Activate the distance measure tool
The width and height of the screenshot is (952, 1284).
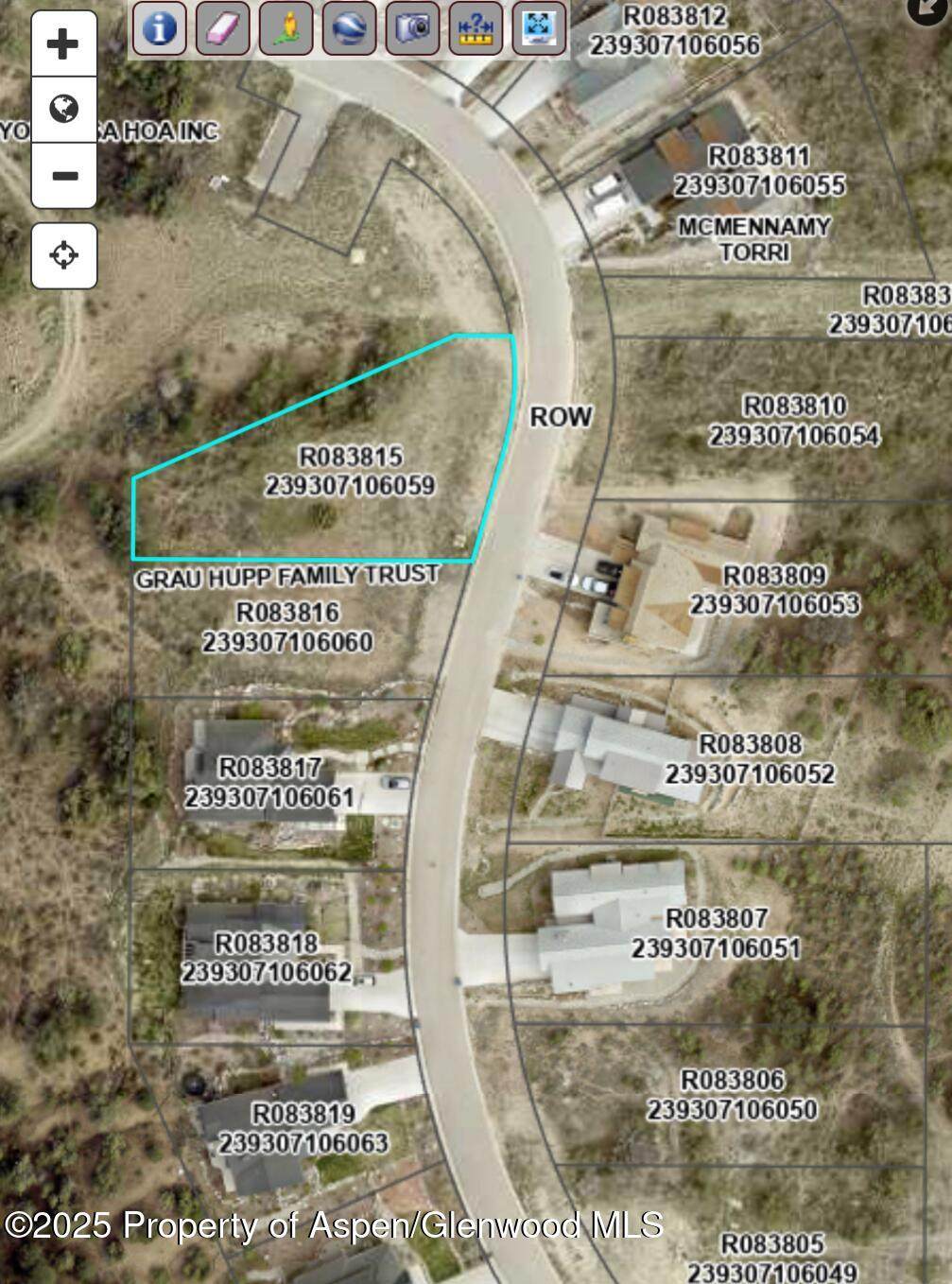476,27
